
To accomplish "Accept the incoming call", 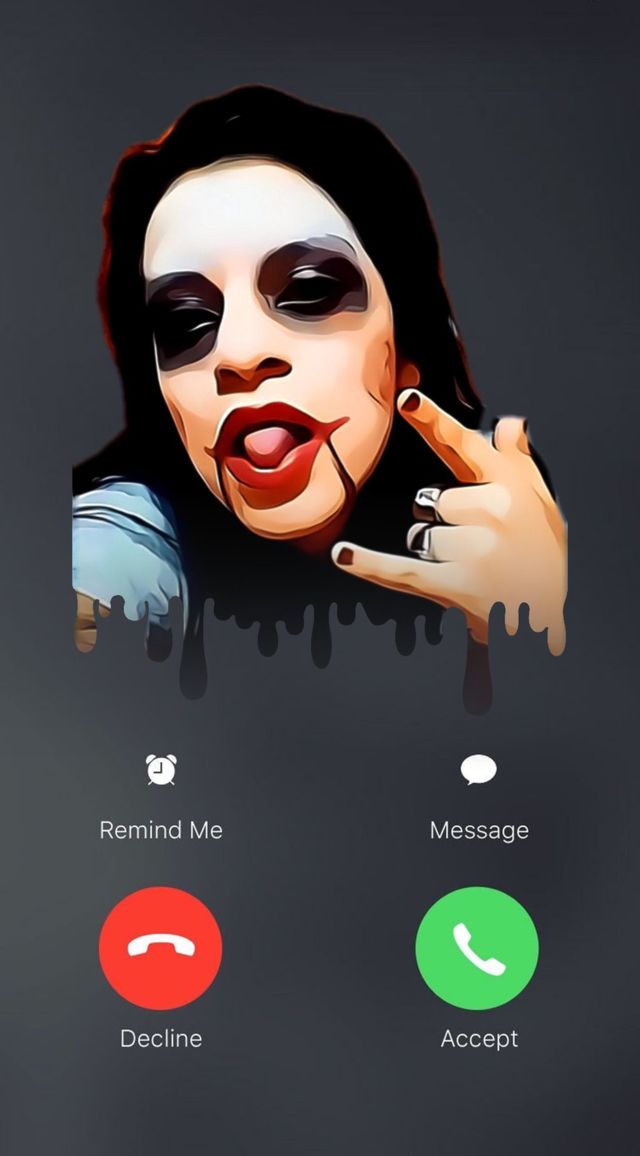I will coord(477,949).
